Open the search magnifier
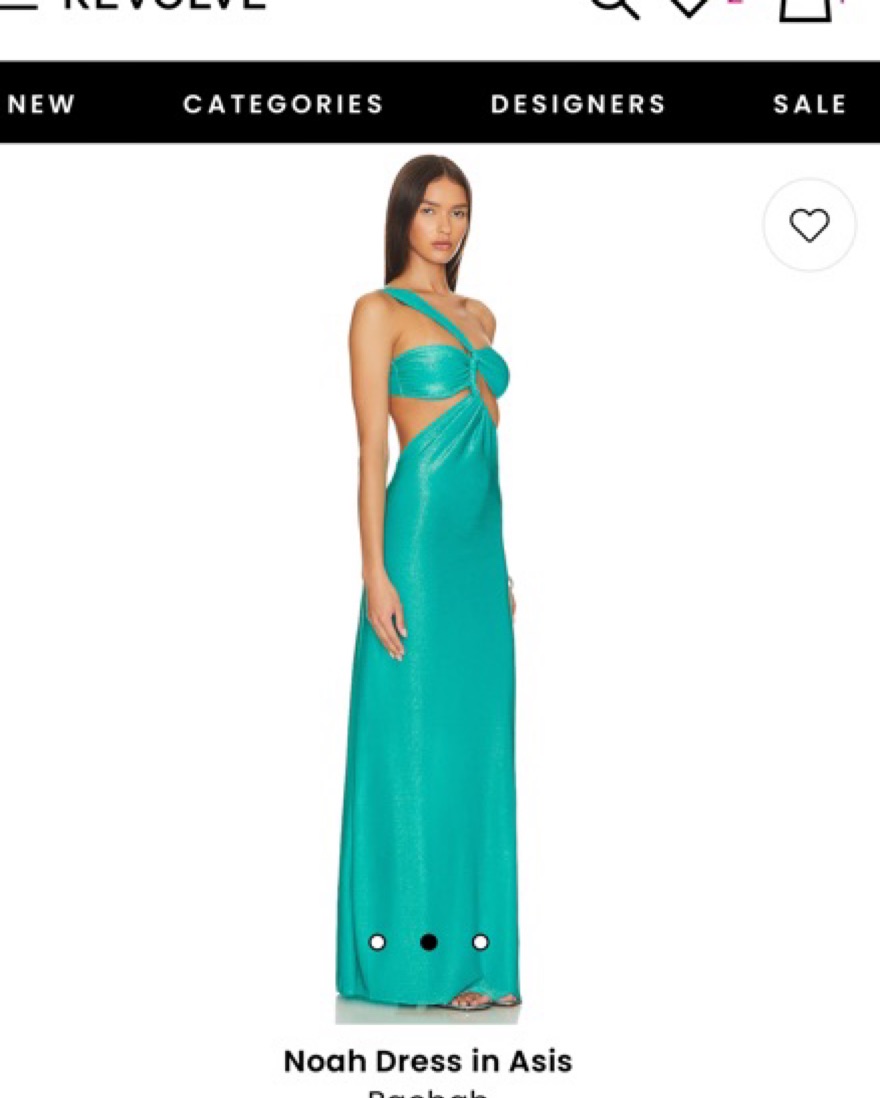880x1098 pixels. 612,5
